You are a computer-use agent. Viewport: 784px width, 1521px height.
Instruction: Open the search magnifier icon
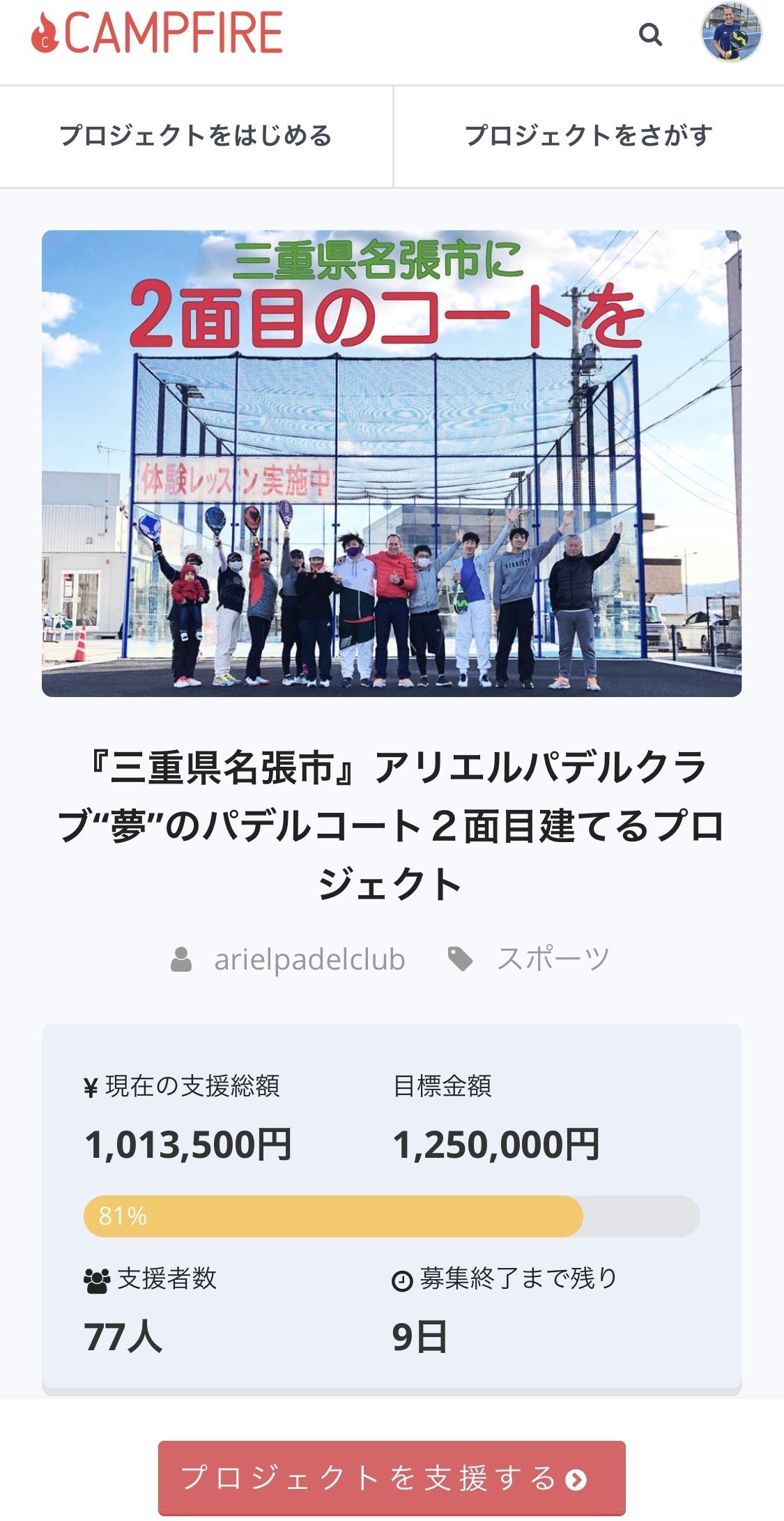click(x=650, y=34)
